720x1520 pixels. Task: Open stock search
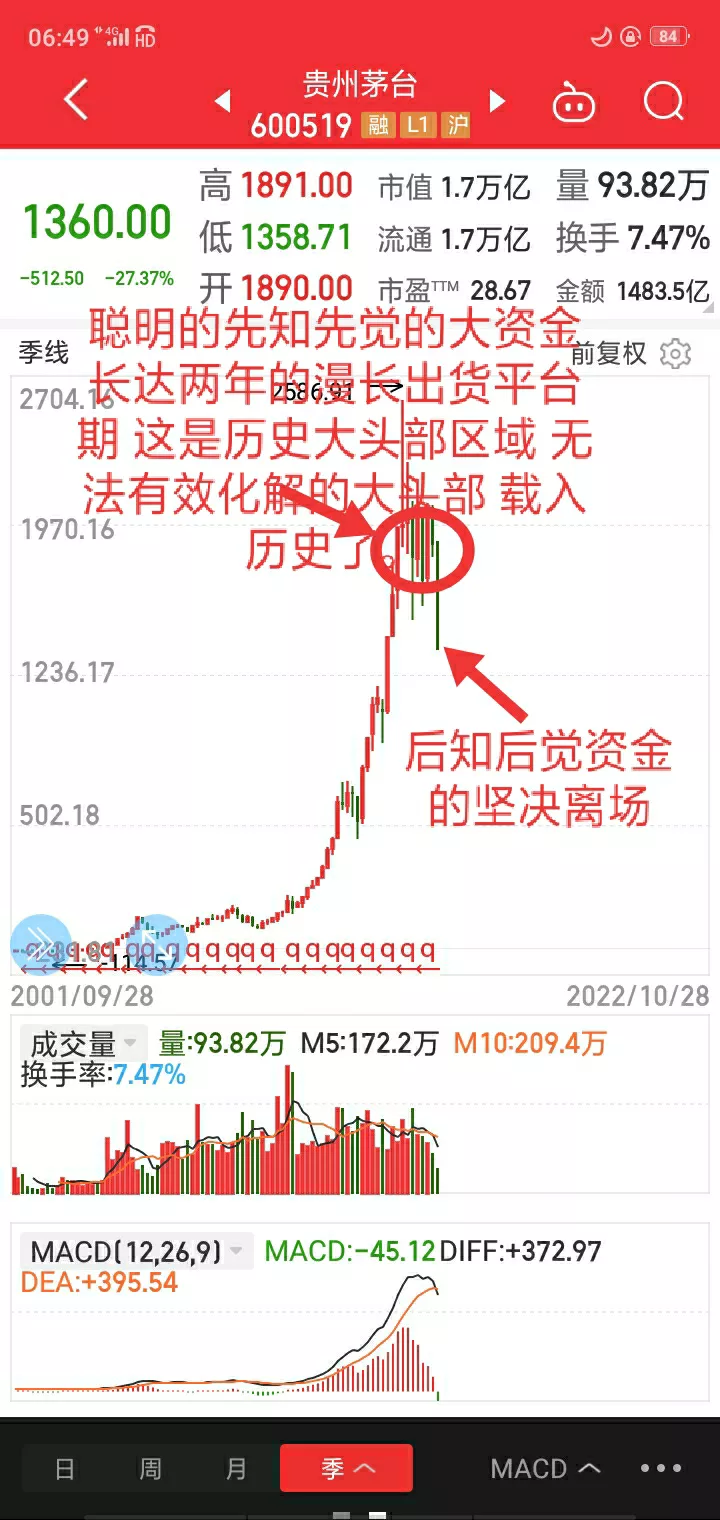click(x=663, y=101)
